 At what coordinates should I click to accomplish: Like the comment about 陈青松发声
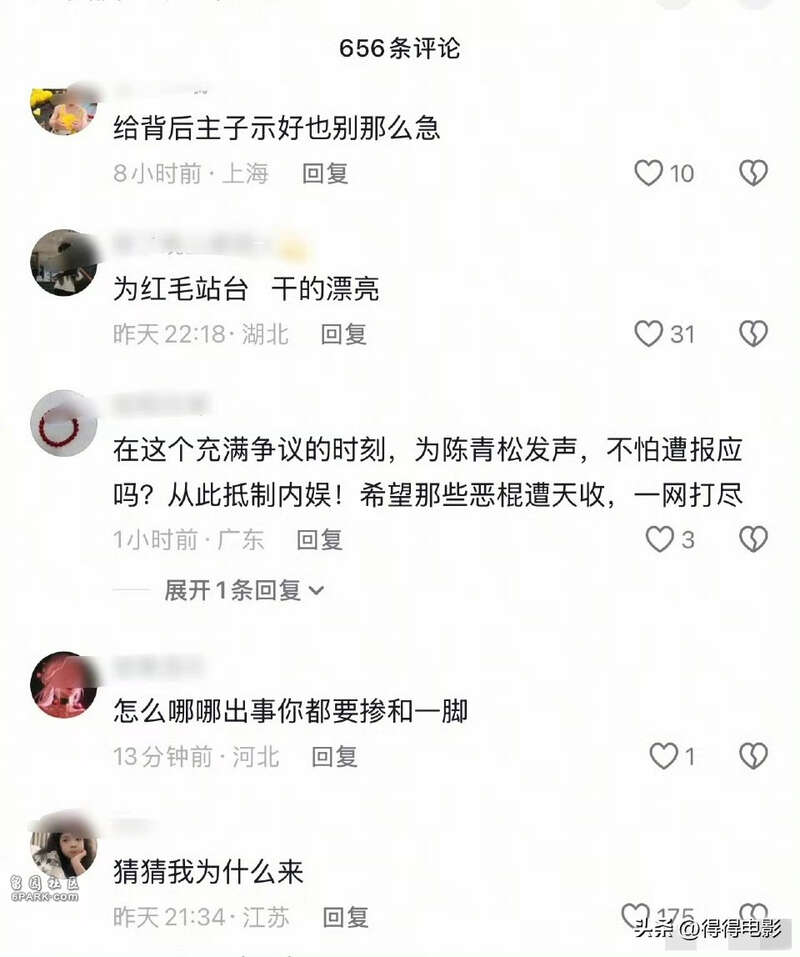point(659,539)
